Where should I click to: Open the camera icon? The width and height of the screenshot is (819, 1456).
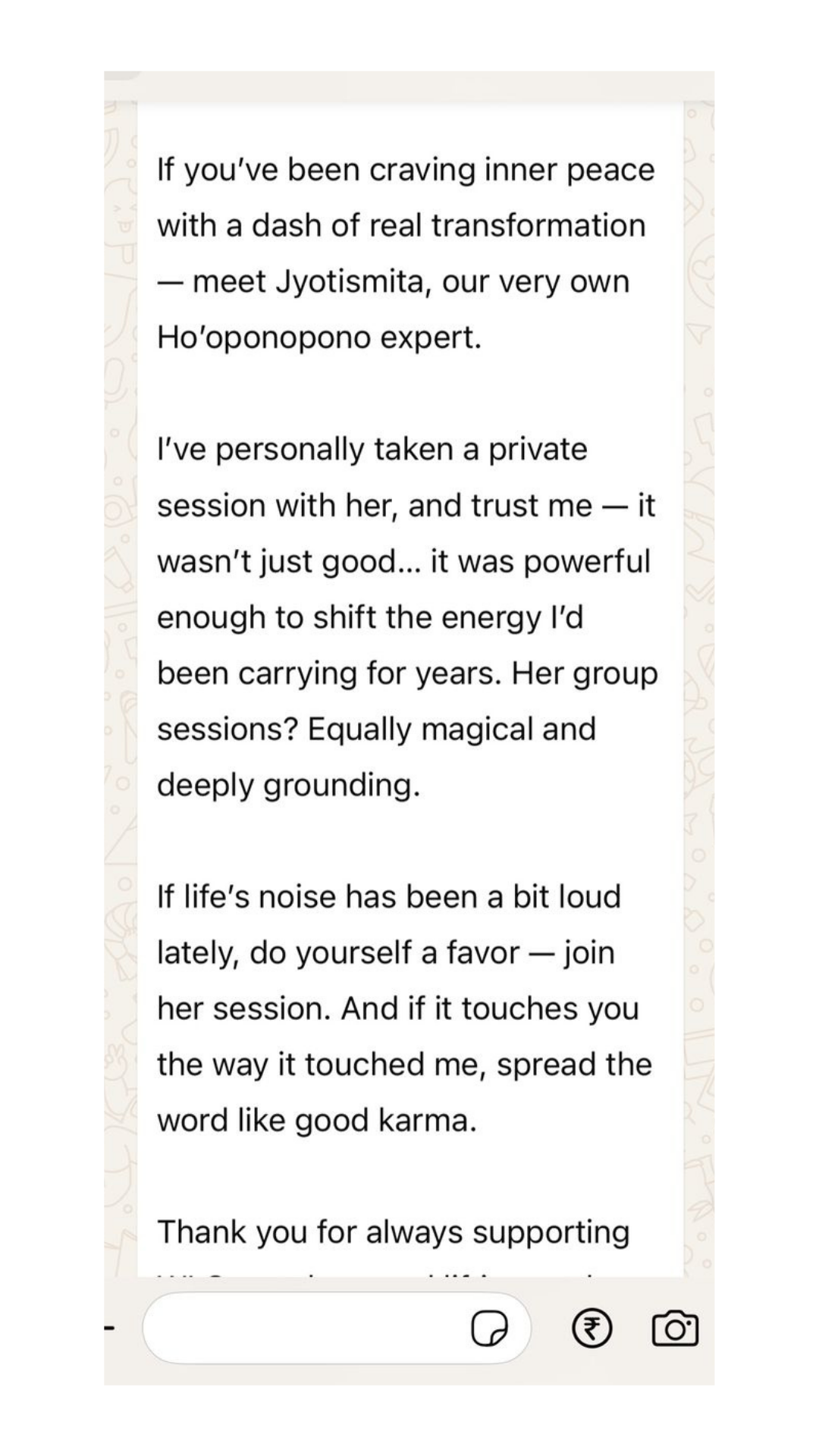[x=675, y=1329]
